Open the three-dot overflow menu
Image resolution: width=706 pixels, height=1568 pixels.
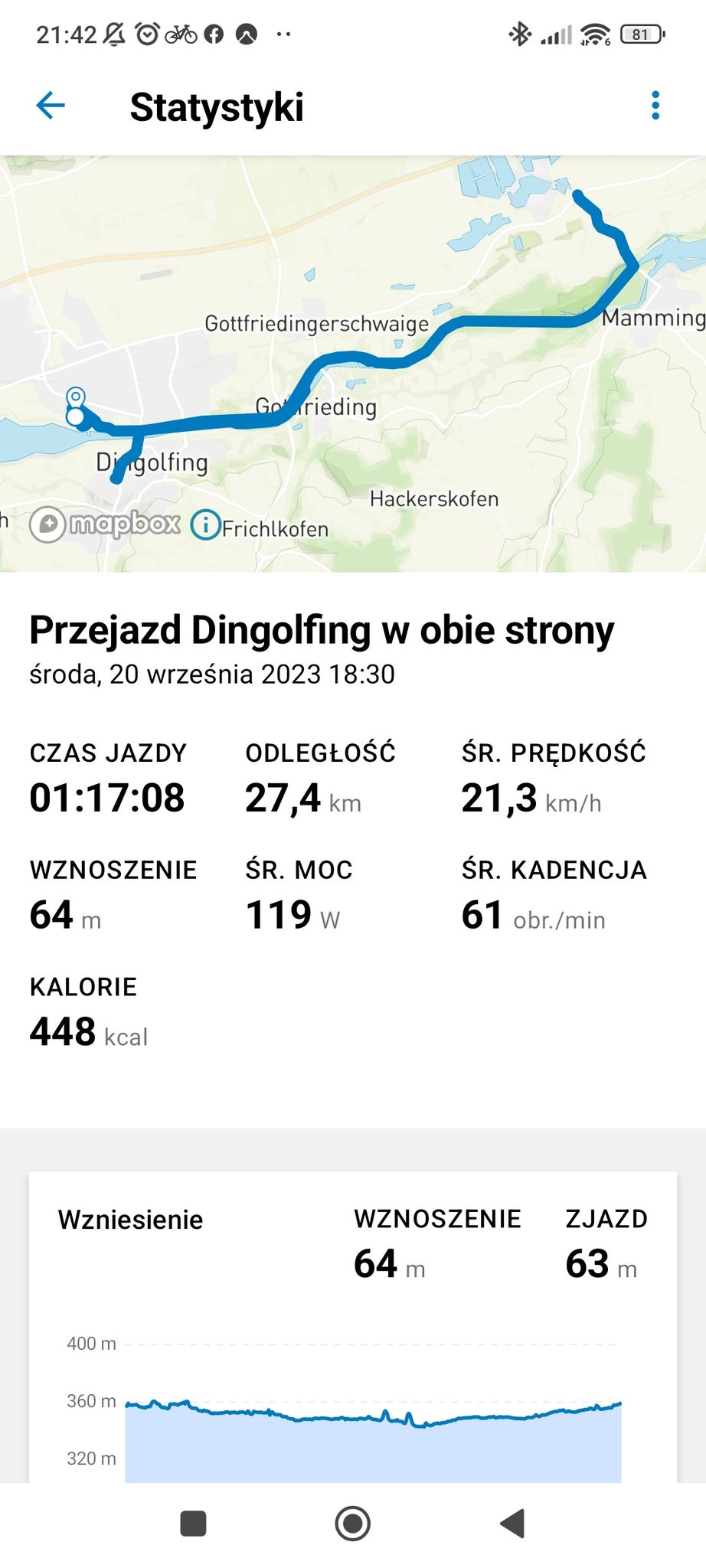point(655,106)
